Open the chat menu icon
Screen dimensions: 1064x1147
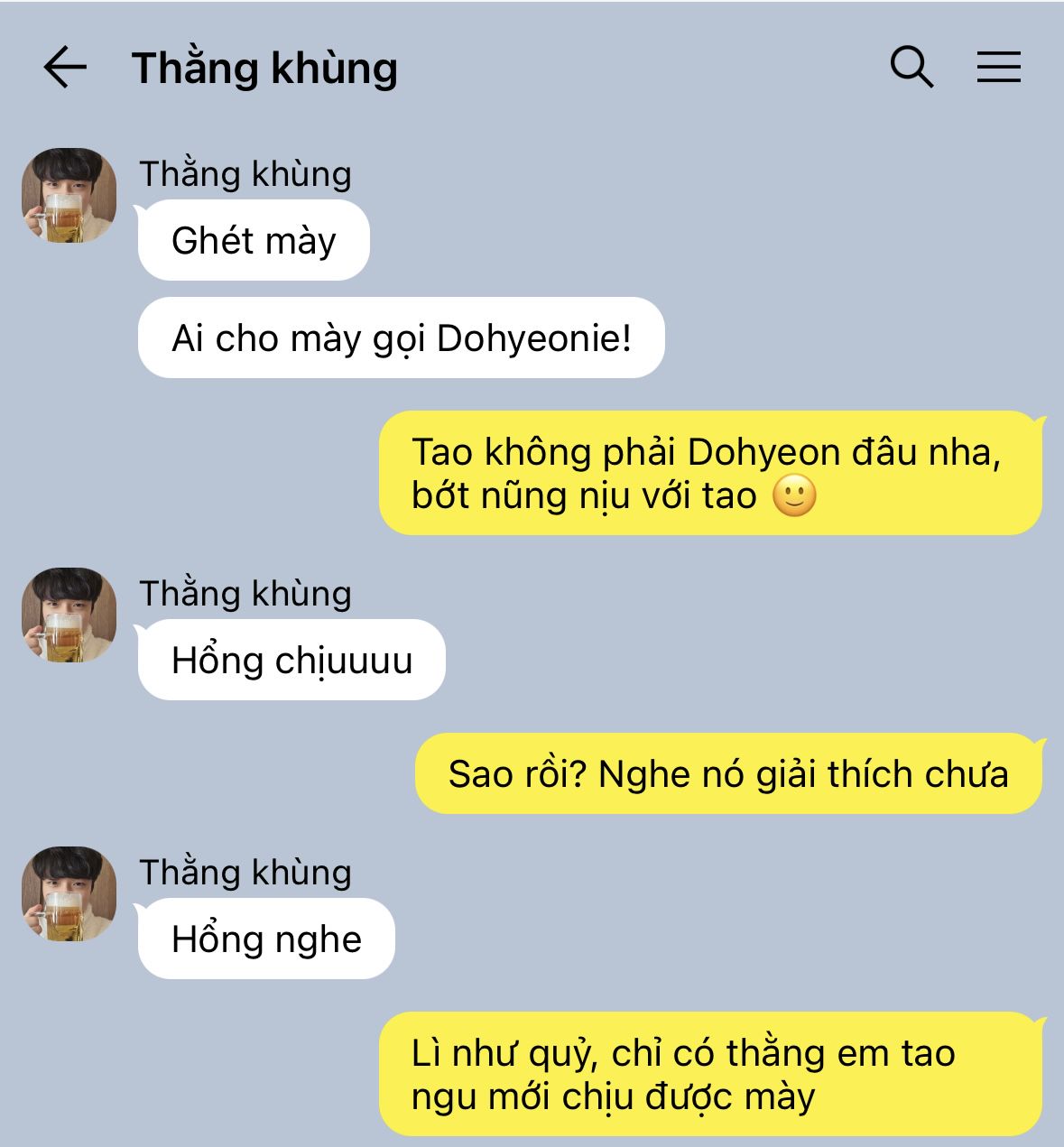pyautogui.click(x=998, y=68)
